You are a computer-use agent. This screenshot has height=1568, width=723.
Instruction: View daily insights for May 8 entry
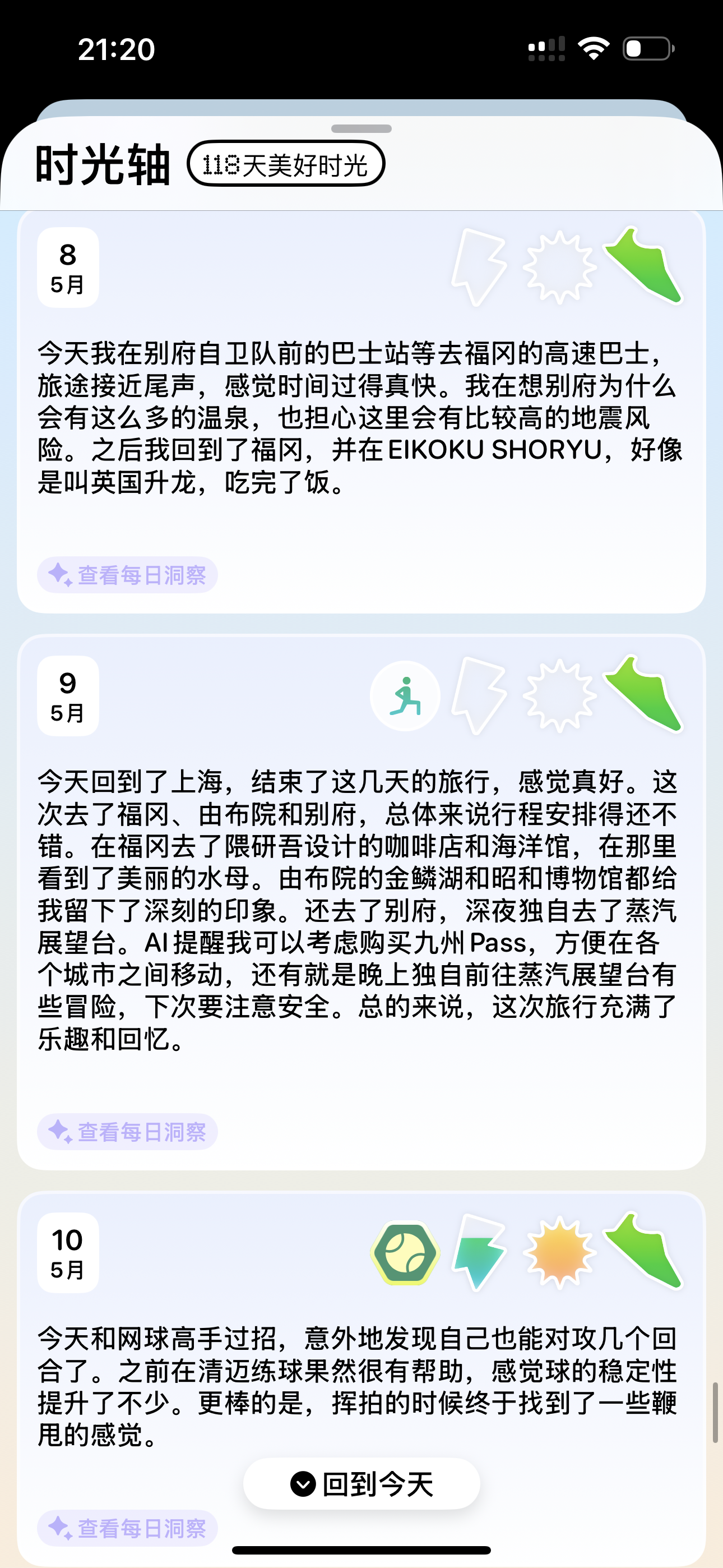(127, 575)
